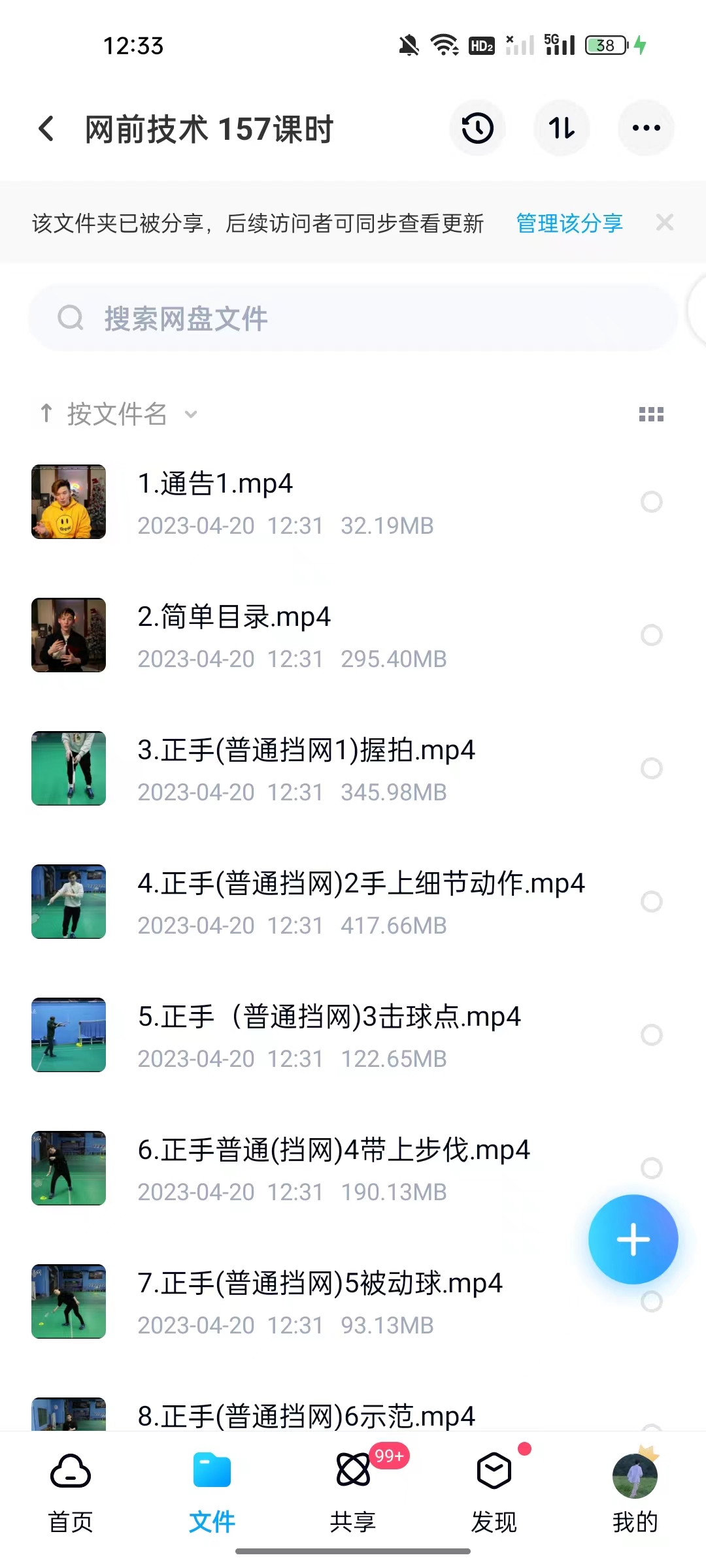Open the sort order icon next to history

(562, 128)
